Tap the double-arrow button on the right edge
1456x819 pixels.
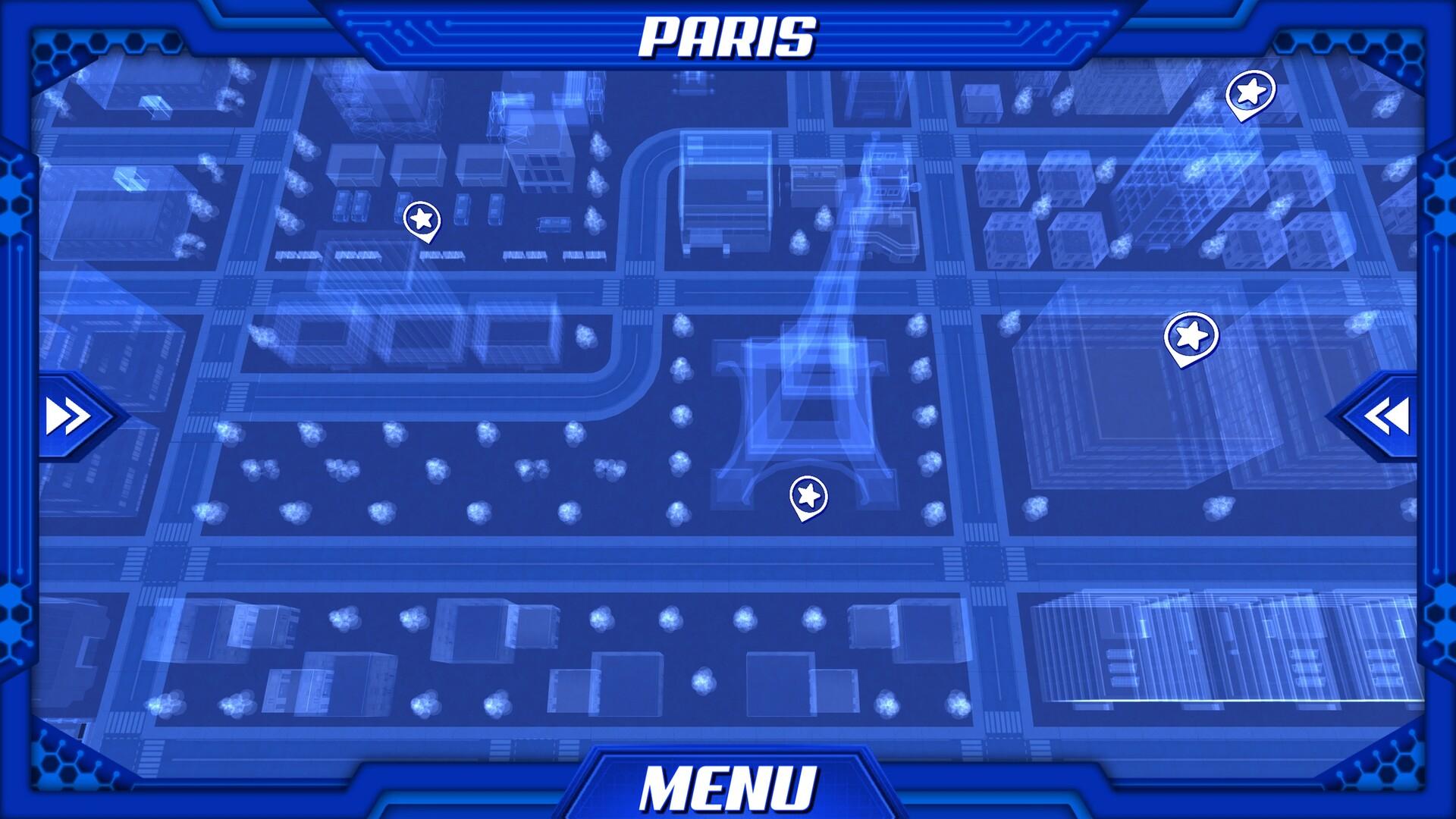pos(1385,416)
